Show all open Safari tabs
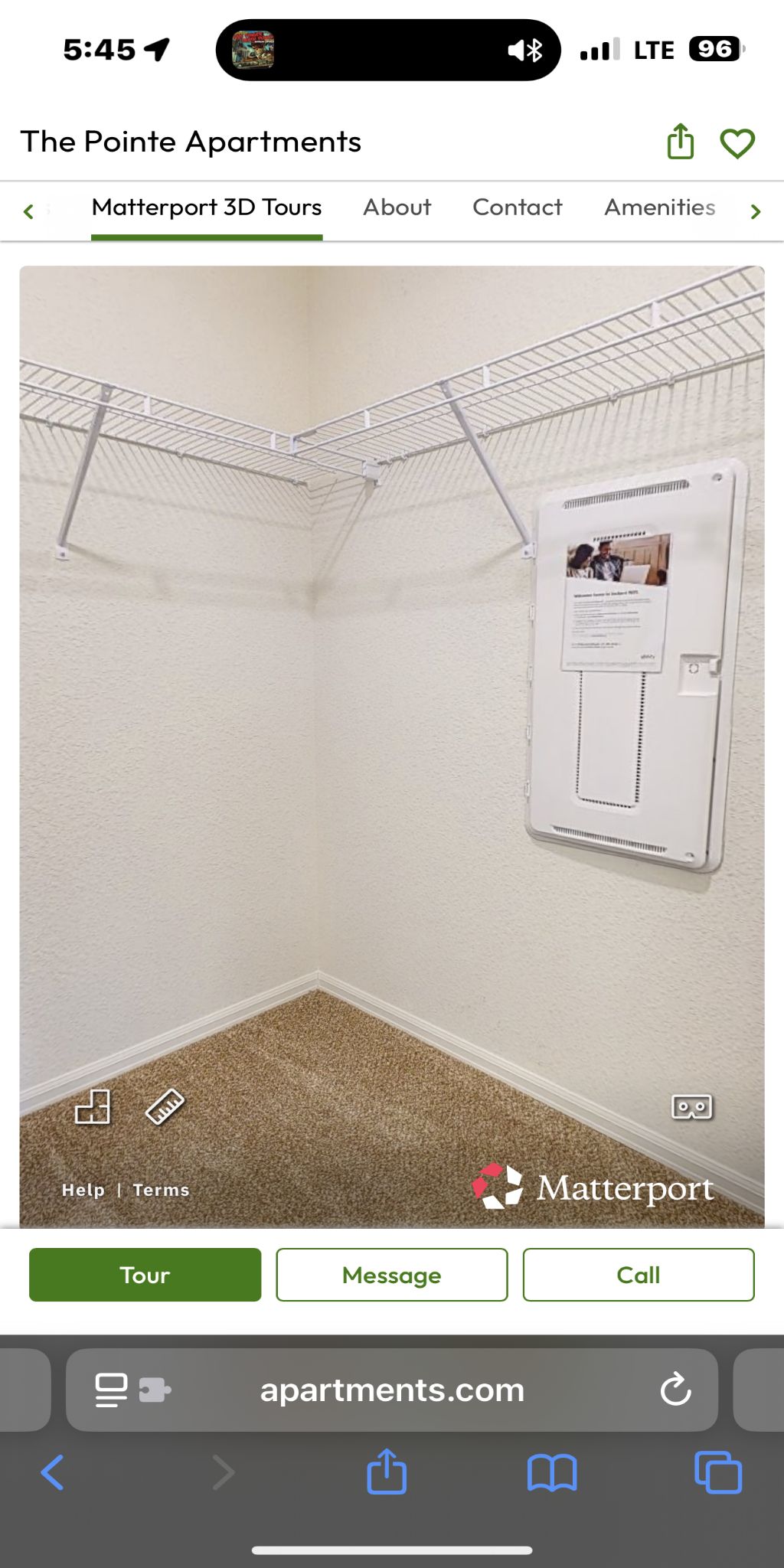 717,1472
